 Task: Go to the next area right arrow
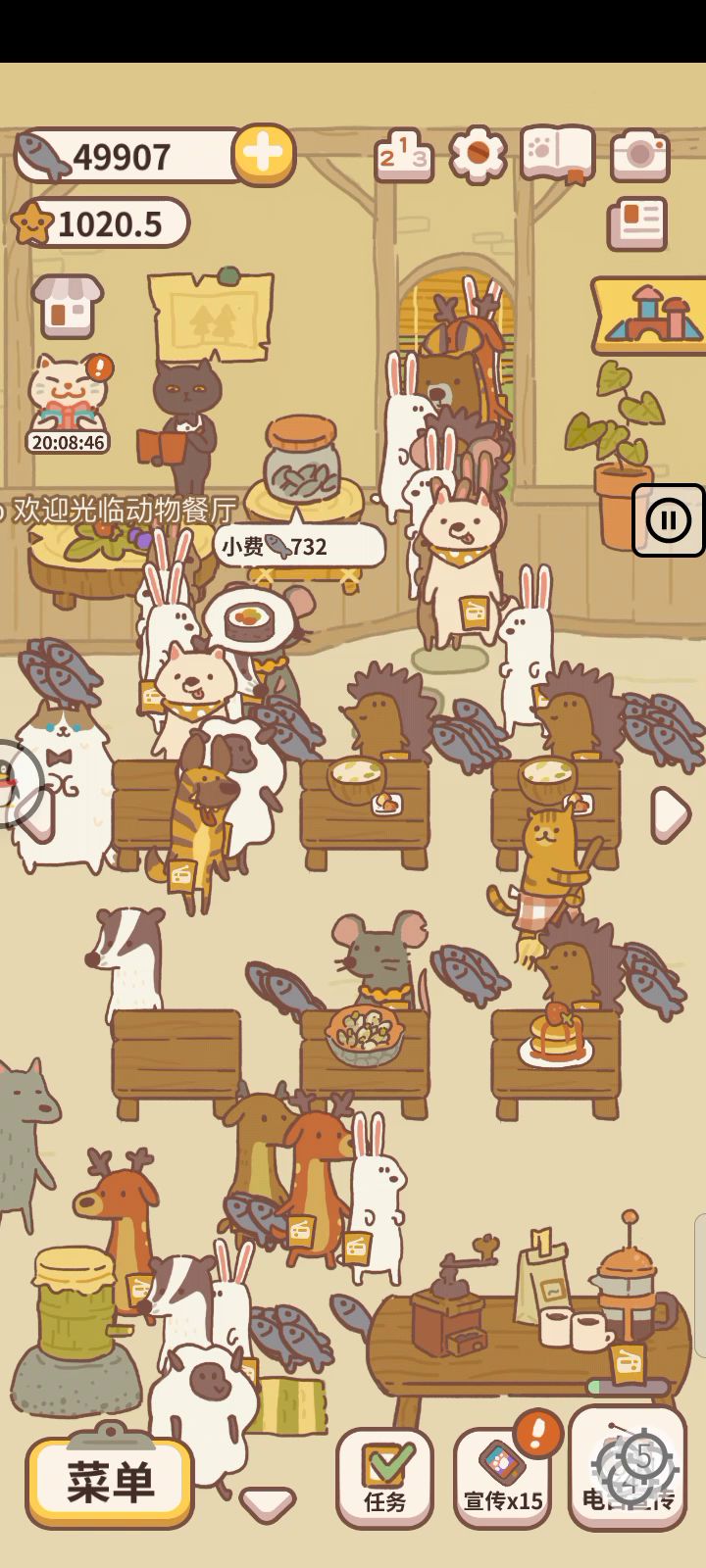click(x=670, y=813)
